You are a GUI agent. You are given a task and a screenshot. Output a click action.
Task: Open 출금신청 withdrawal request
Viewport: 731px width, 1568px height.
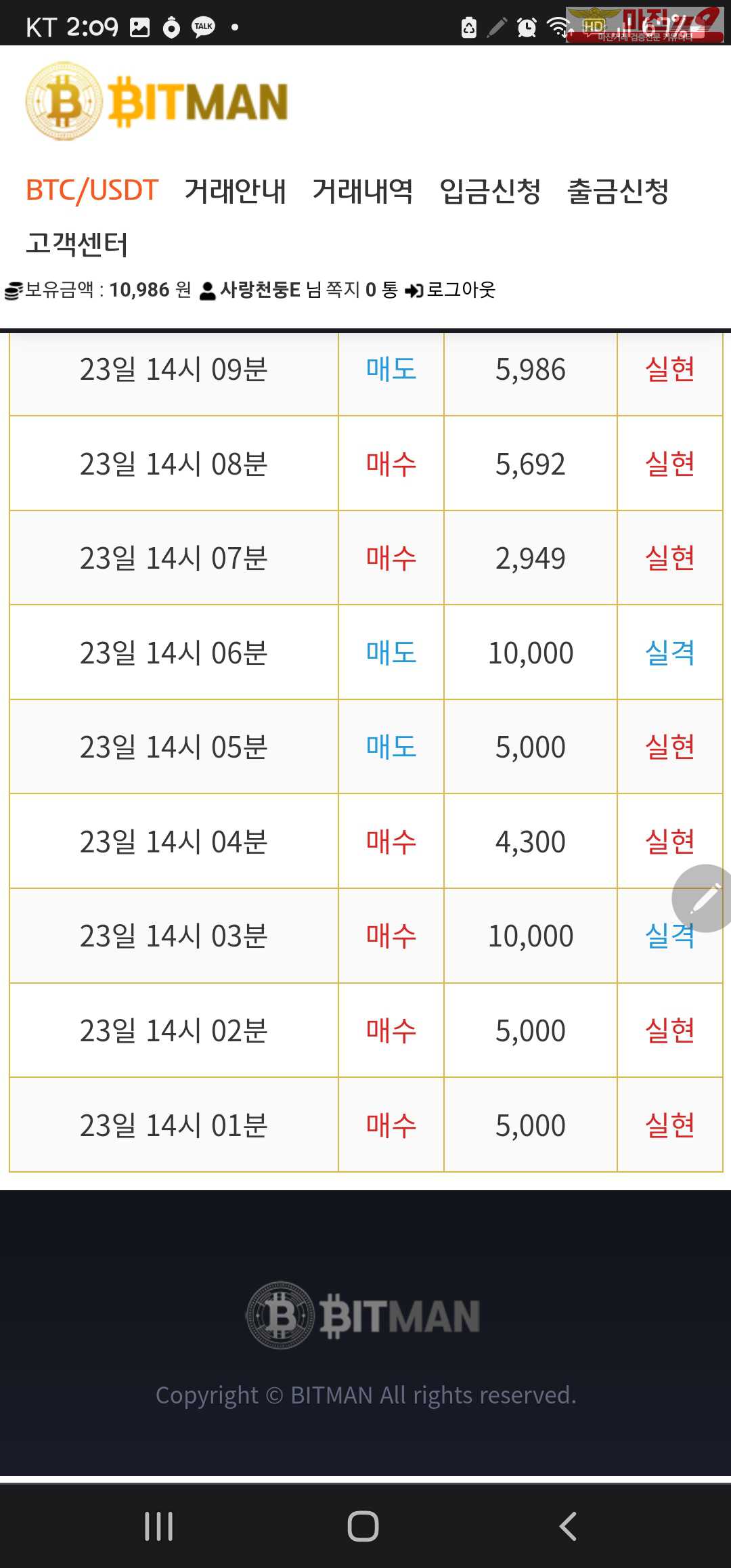point(617,190)
